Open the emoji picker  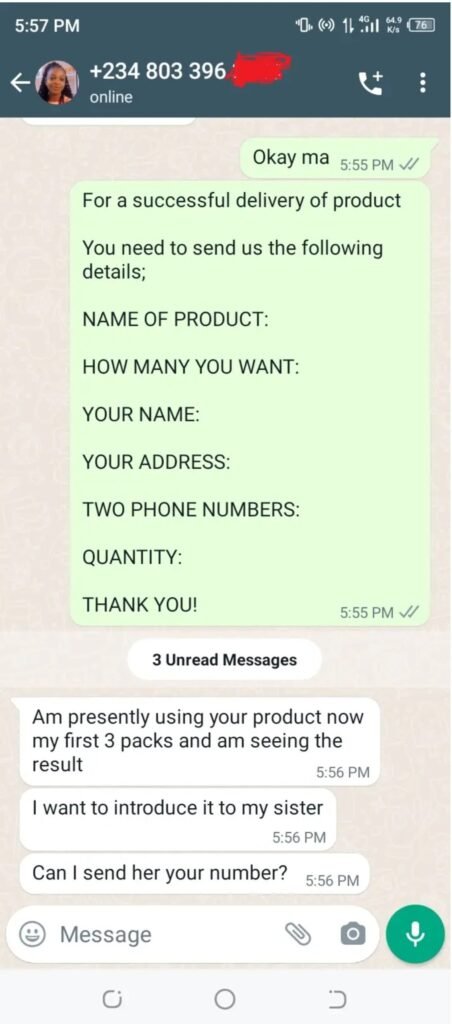click(x=31, y=934)
